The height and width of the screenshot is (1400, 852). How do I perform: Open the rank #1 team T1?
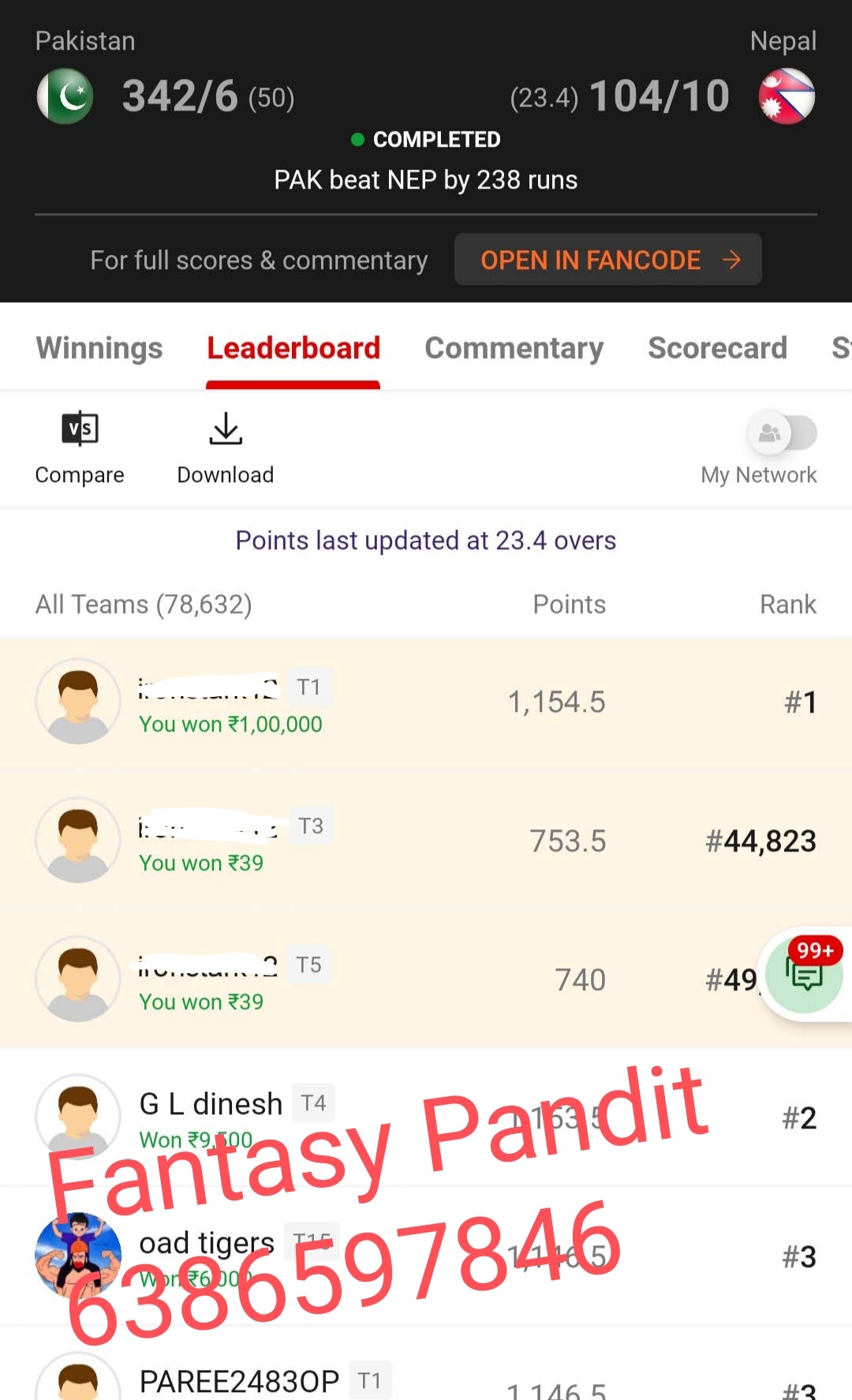click(x=426, y=702)
